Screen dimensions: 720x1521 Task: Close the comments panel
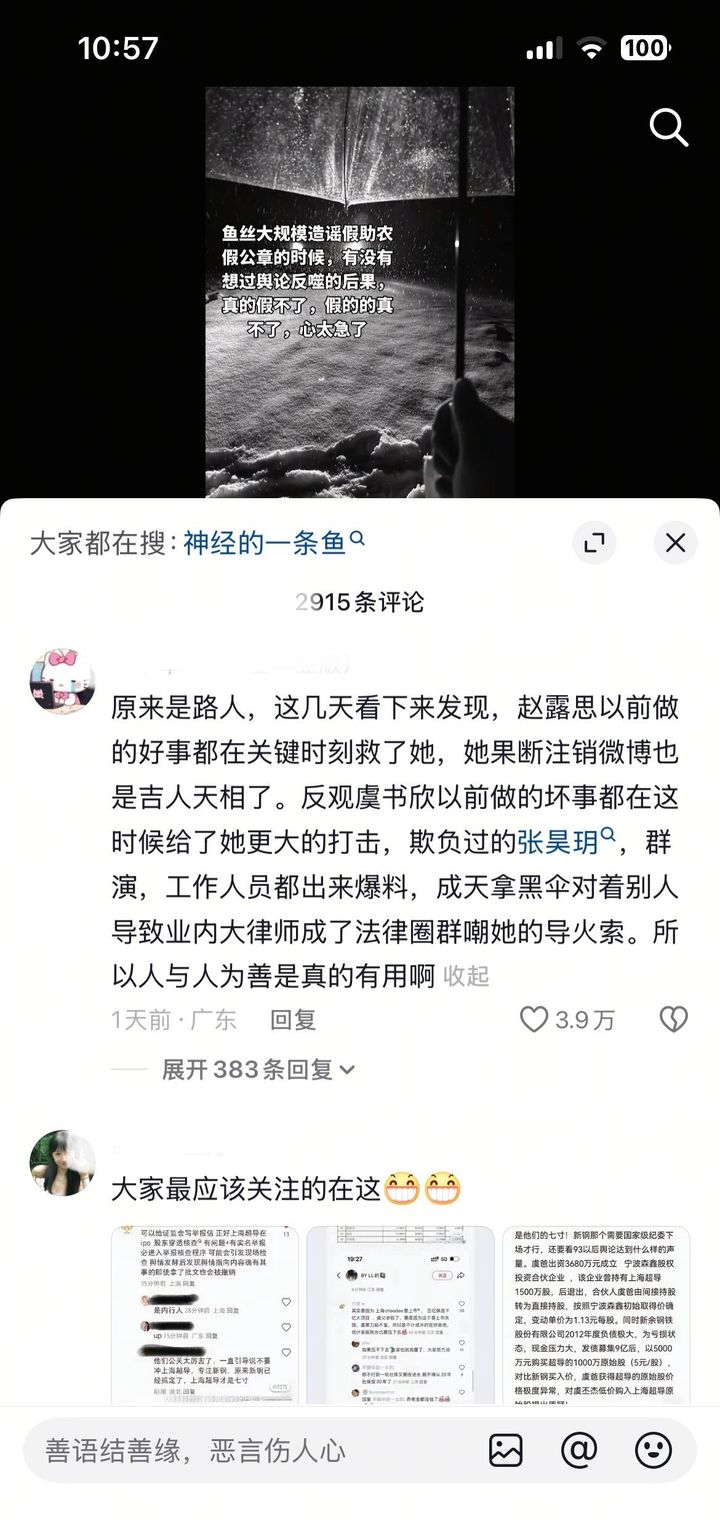pyautogui.click(x=675, y=543)
